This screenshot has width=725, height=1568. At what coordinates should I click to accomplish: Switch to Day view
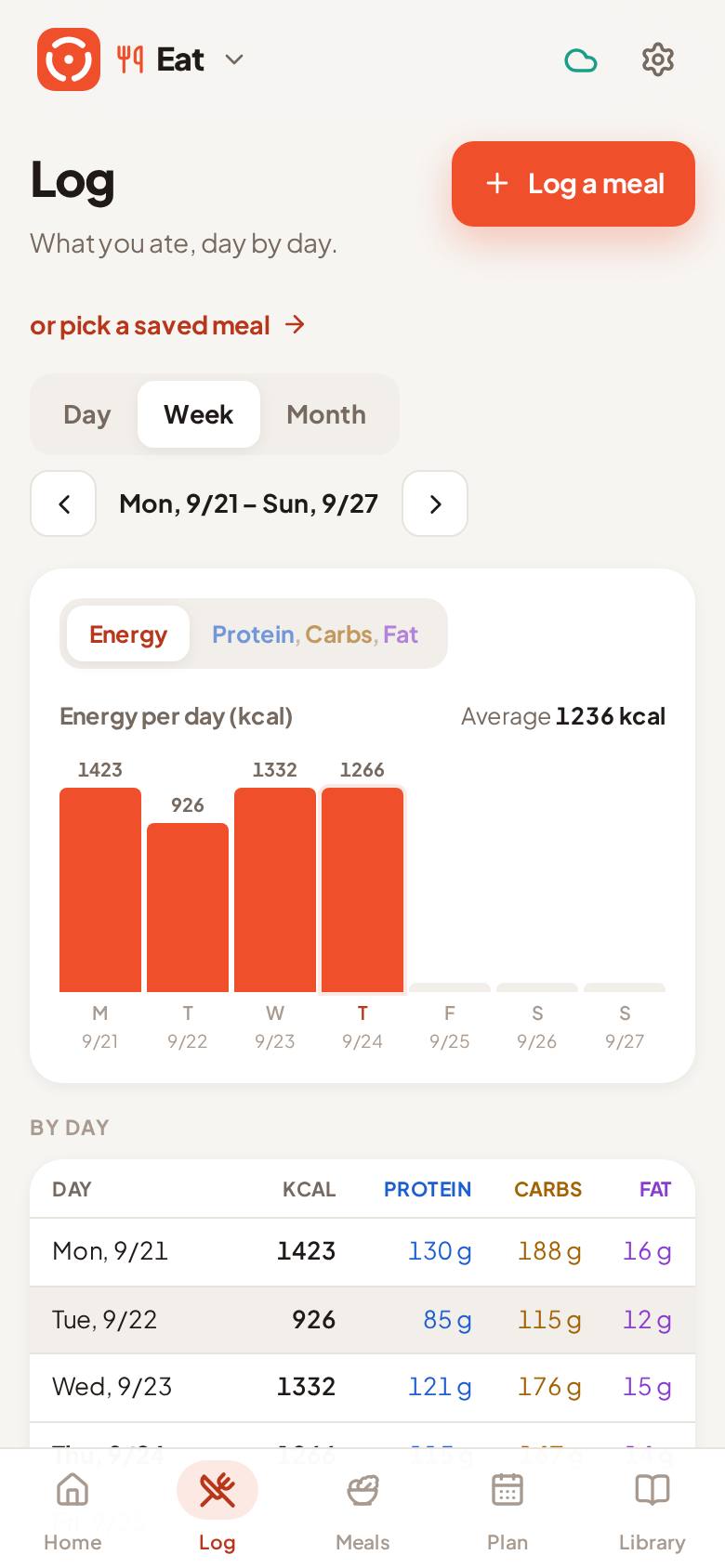87,414
